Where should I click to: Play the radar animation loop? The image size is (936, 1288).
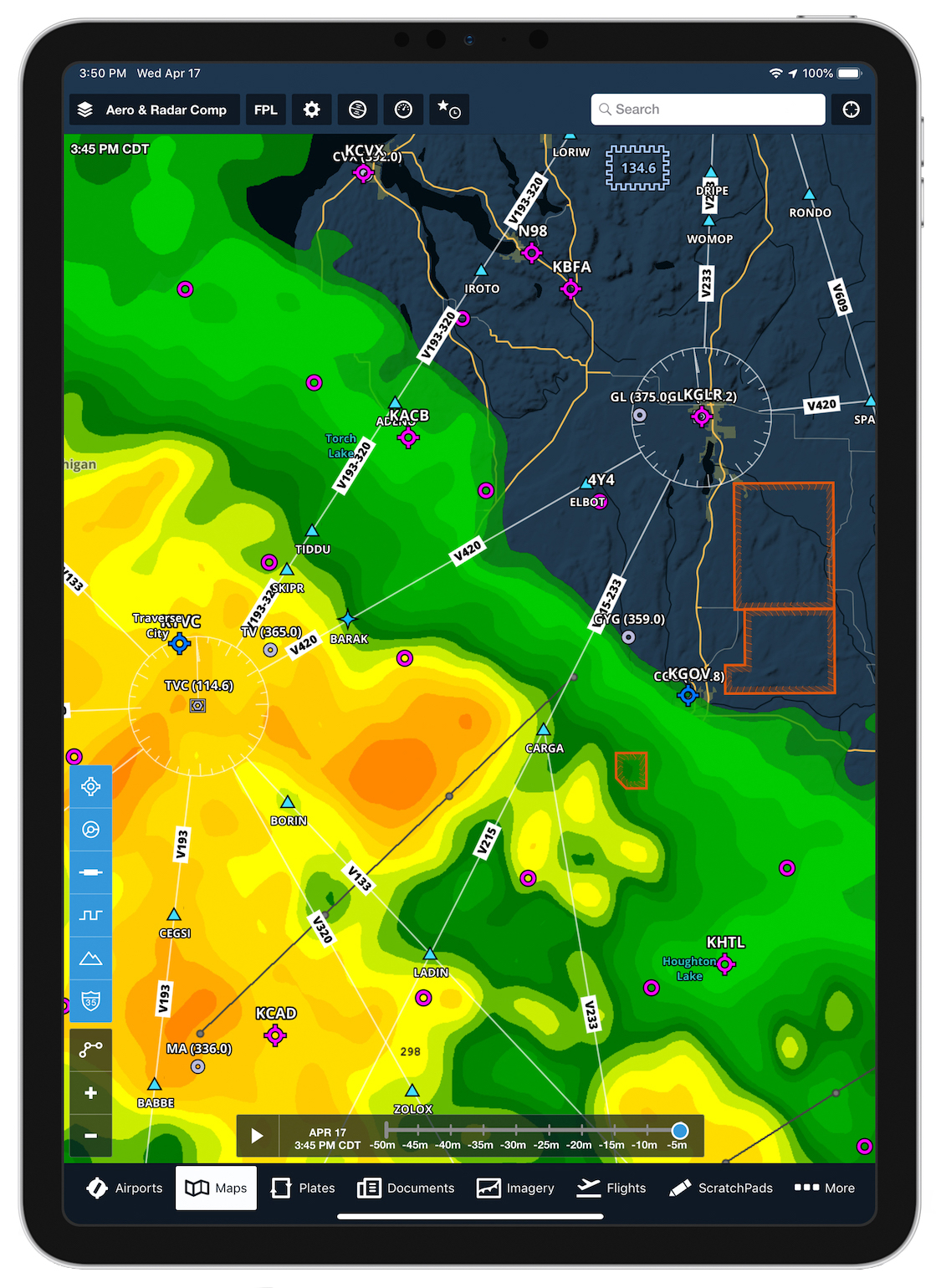click(257, 1136)
